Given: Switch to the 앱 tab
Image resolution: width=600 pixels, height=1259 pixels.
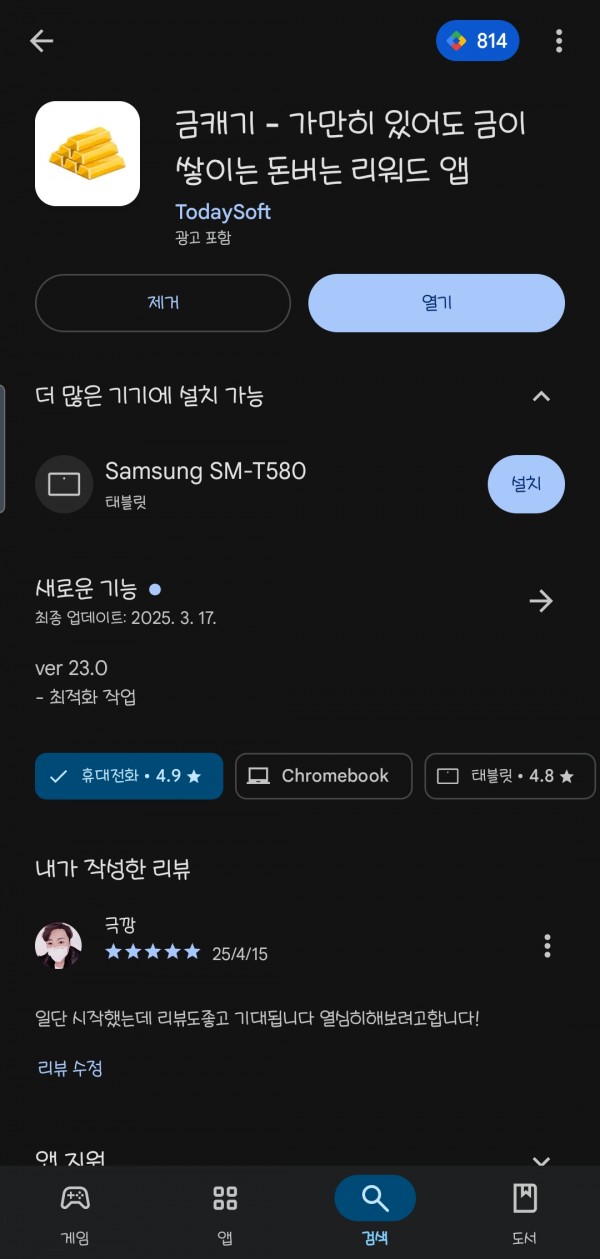Looking at the screenshot, I should click(x=225, y=1211).
